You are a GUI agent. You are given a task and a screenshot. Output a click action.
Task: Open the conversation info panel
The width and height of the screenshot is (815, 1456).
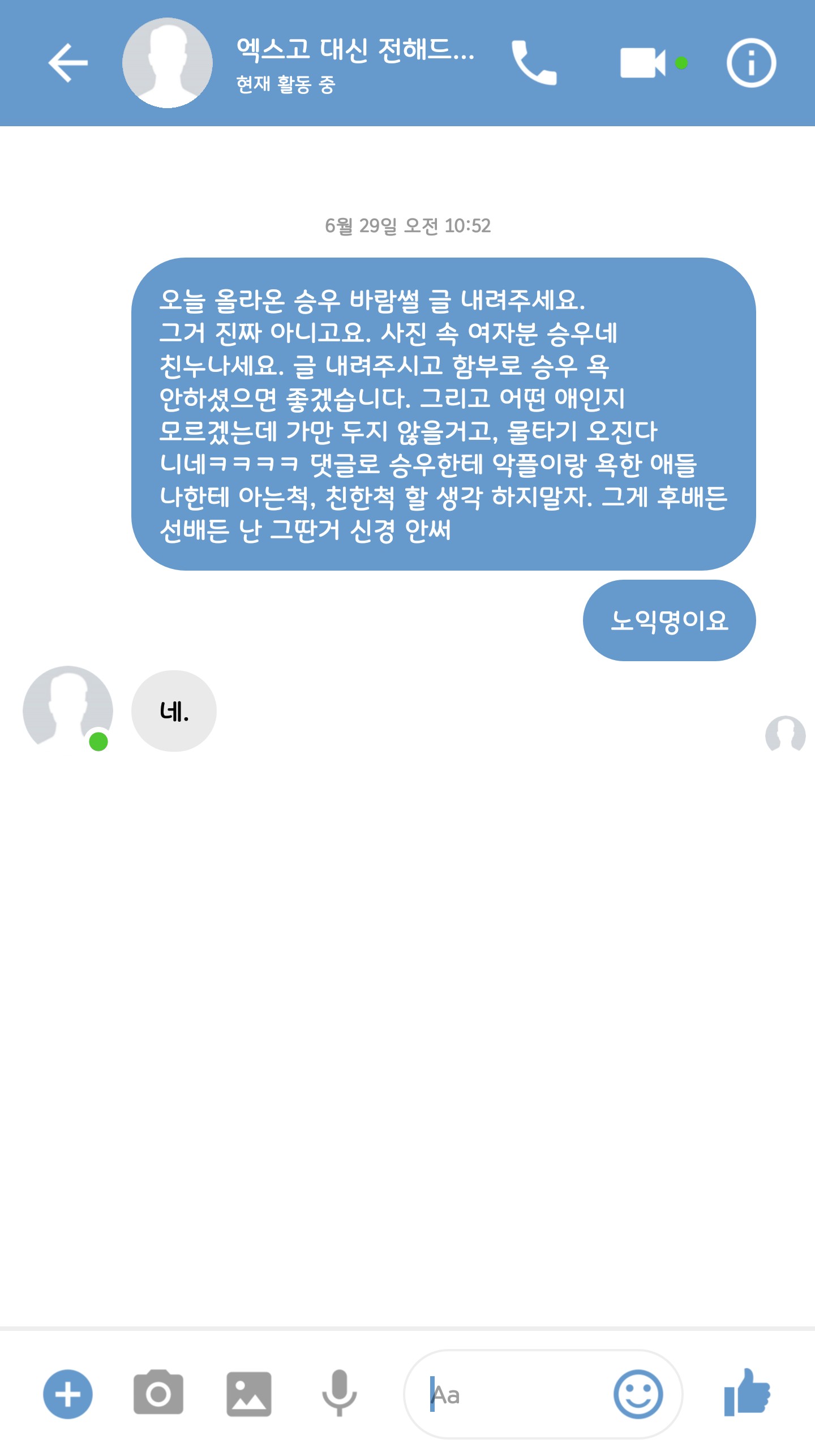pos(751,63)
